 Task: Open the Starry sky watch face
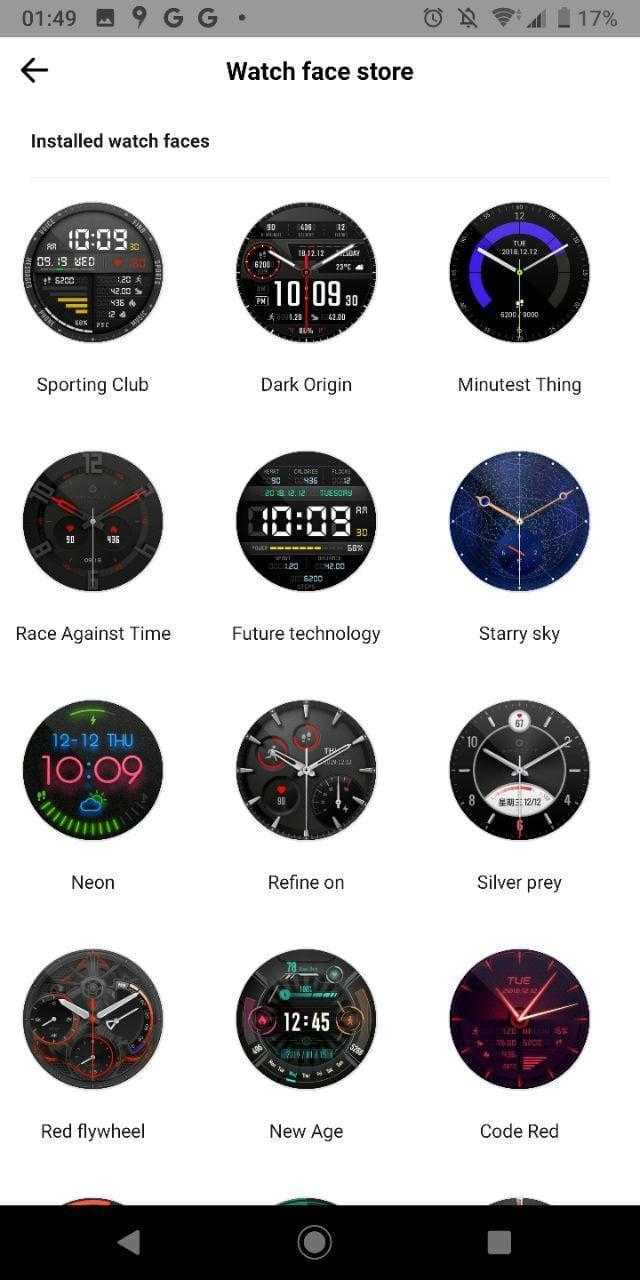pos(519,521)
